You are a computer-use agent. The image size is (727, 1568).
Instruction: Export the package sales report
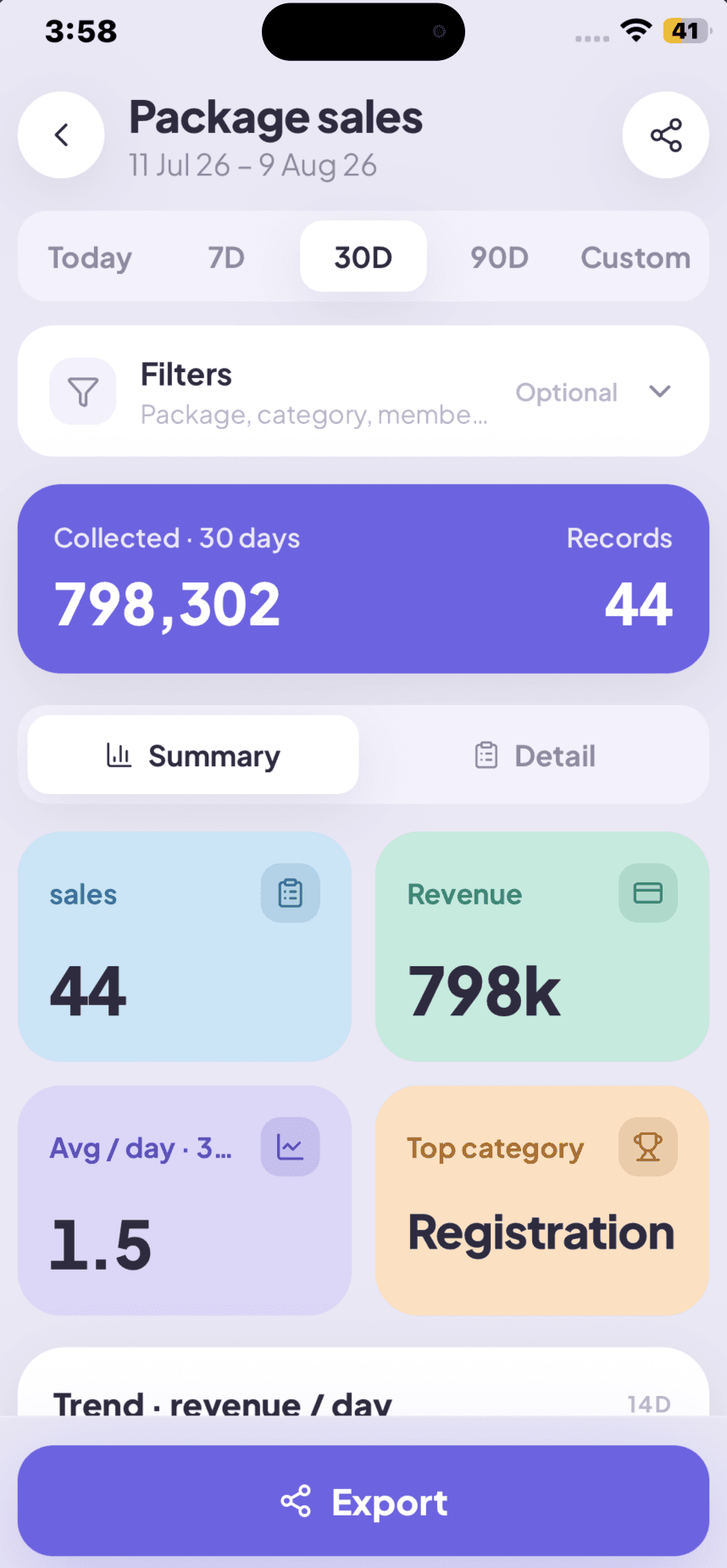pos(363,1501)
